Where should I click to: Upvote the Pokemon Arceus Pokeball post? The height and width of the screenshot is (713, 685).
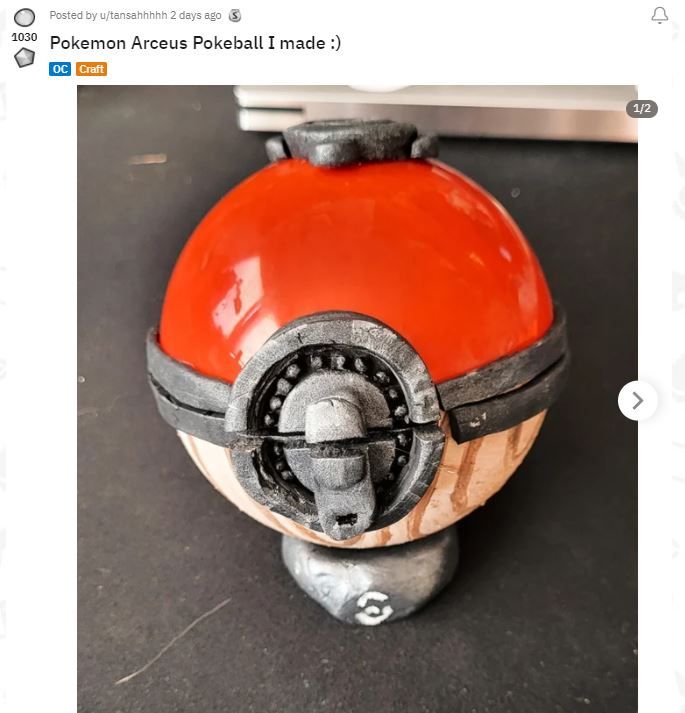[25, 16]
